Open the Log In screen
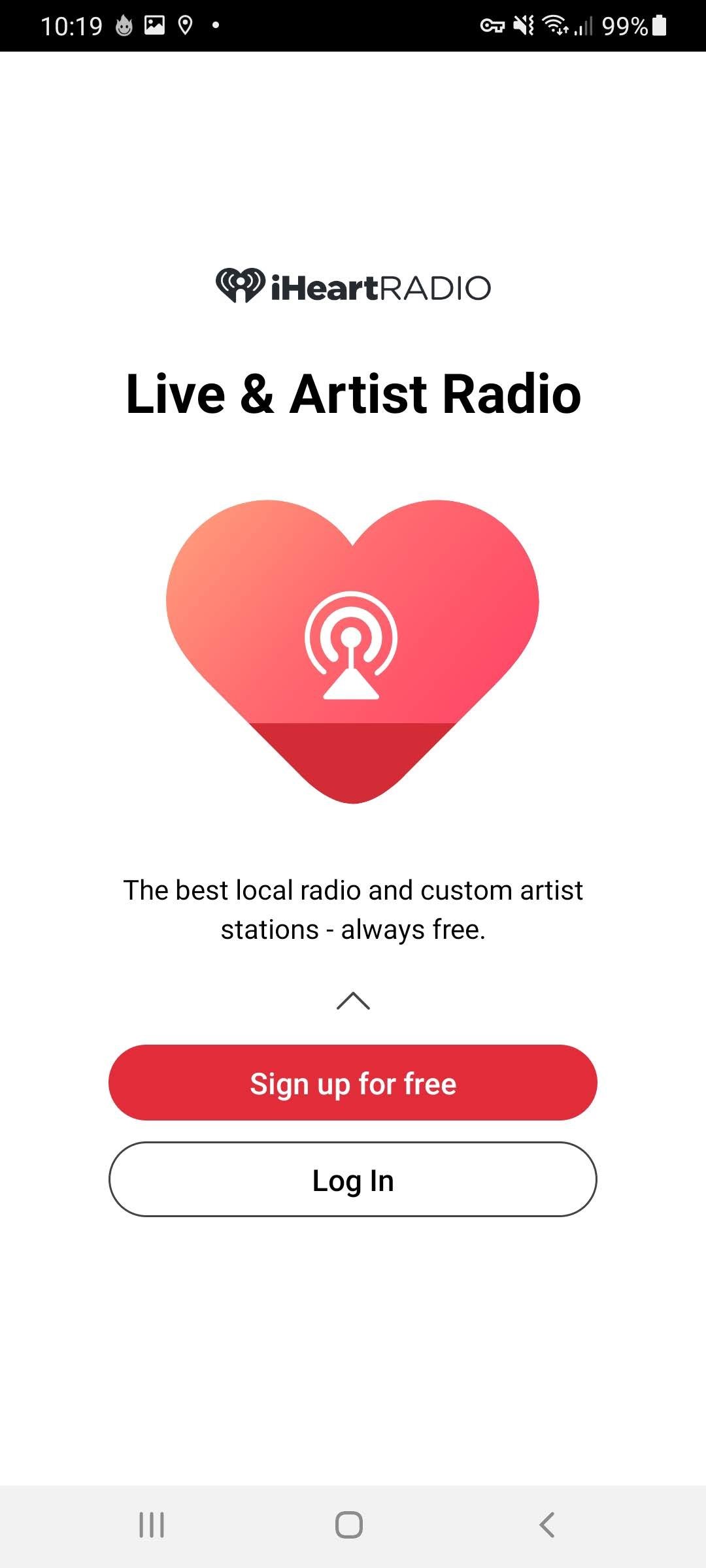Viewport: 706px width, 1568px height. coord(353,1179)
